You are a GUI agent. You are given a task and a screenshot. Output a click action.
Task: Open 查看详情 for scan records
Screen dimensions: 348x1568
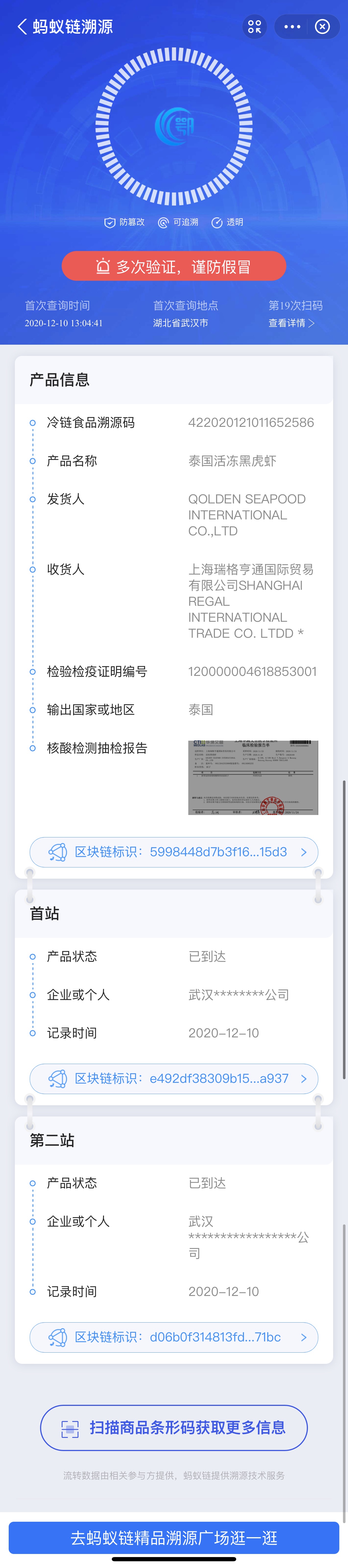(x=291, y=323)
